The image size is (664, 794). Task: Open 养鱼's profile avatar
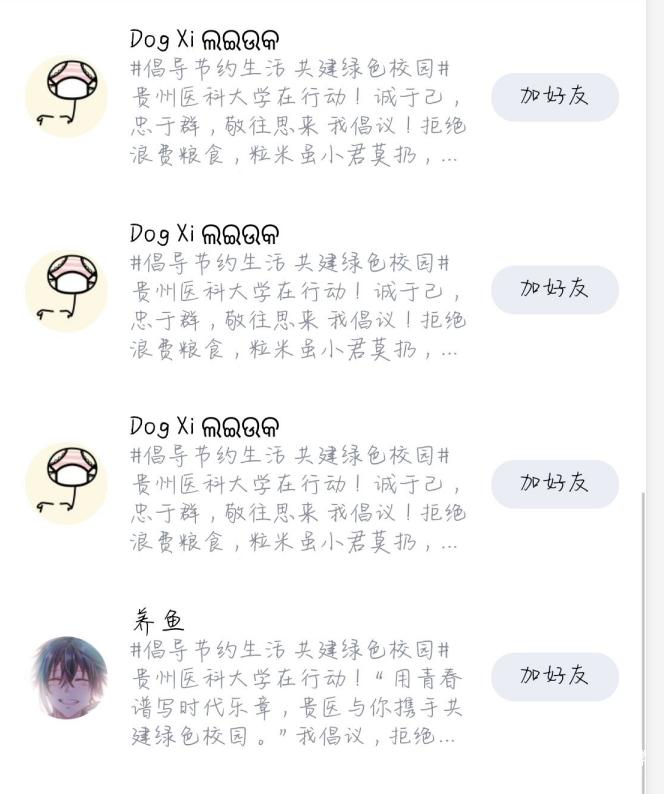66,677
